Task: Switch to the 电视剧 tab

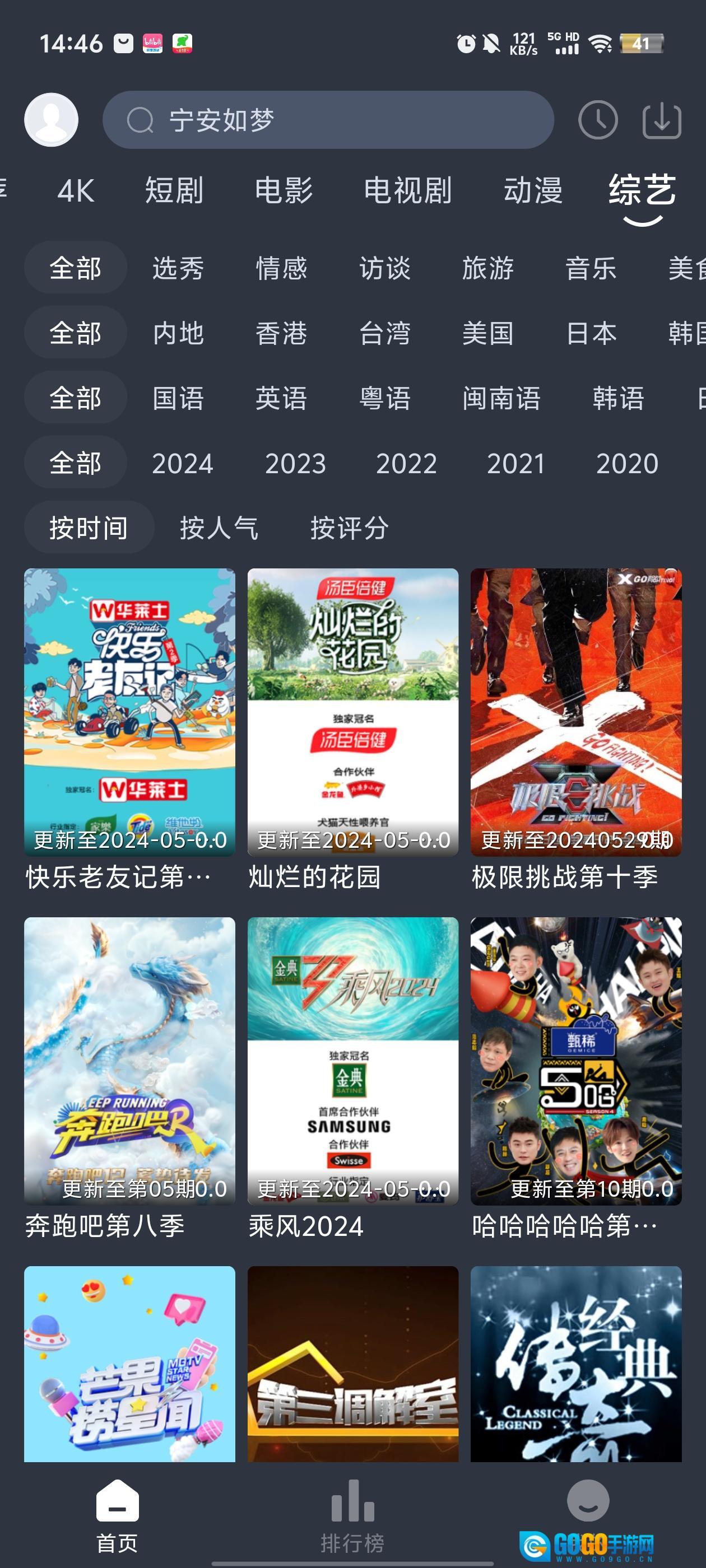Action: tap(407, 190)
